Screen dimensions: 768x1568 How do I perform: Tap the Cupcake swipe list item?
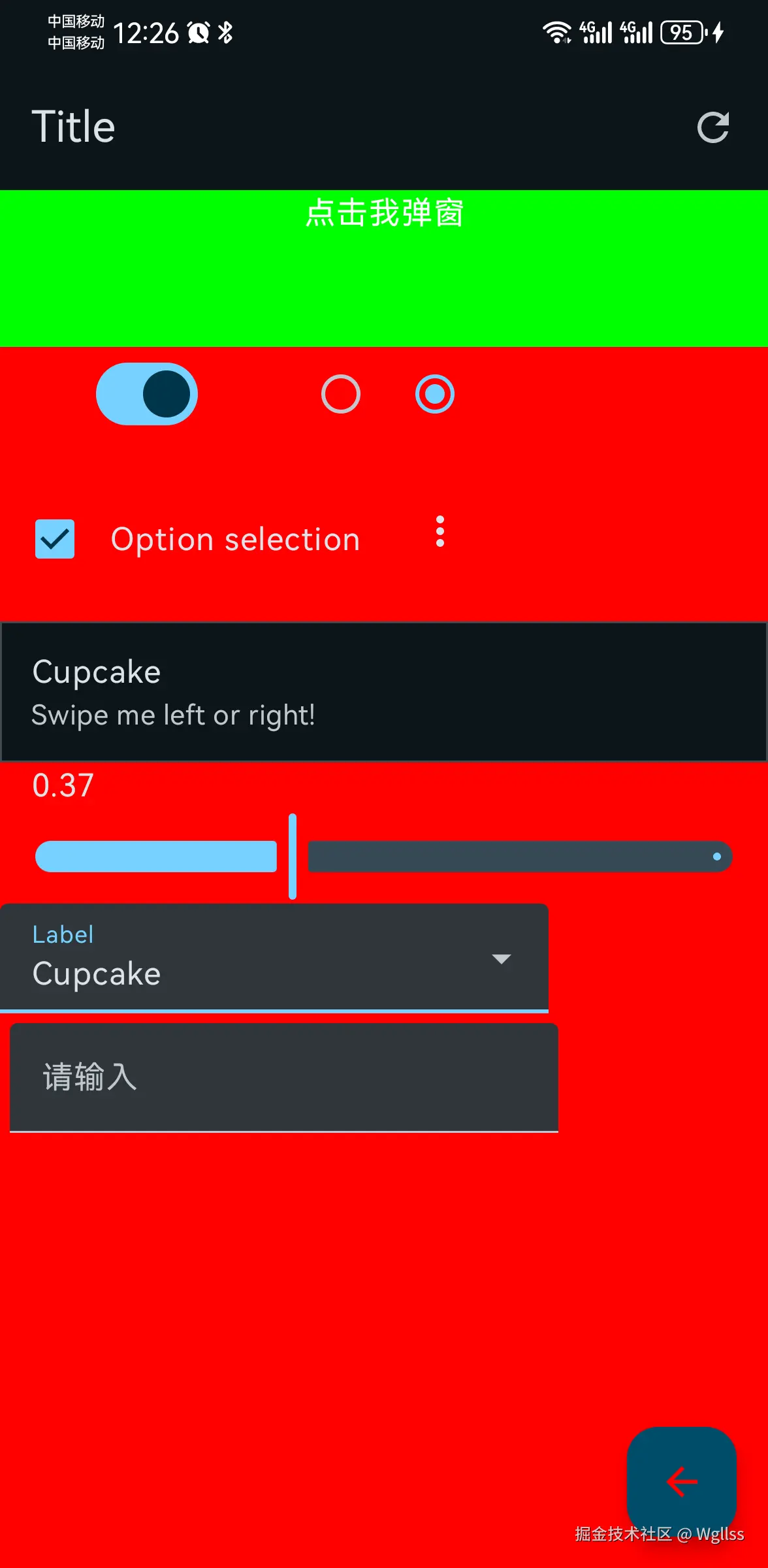tap(384, 692)
